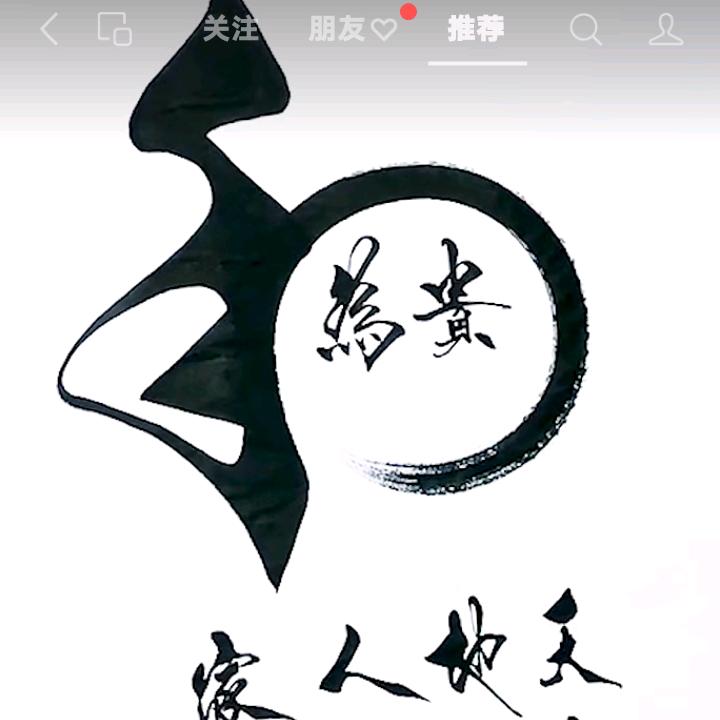Open the profile icon at top right

point(666,30)
